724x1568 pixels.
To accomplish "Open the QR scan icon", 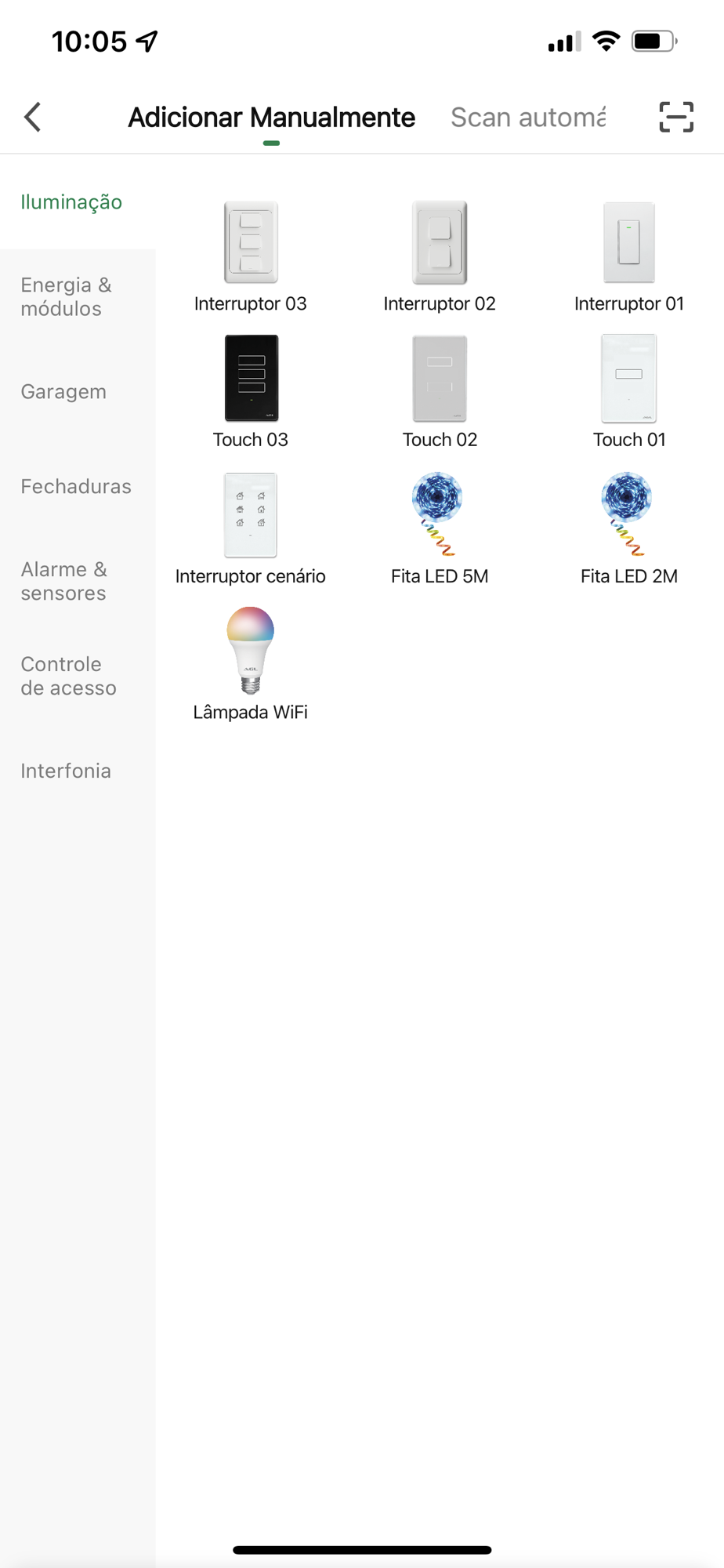I will point(676,118).
